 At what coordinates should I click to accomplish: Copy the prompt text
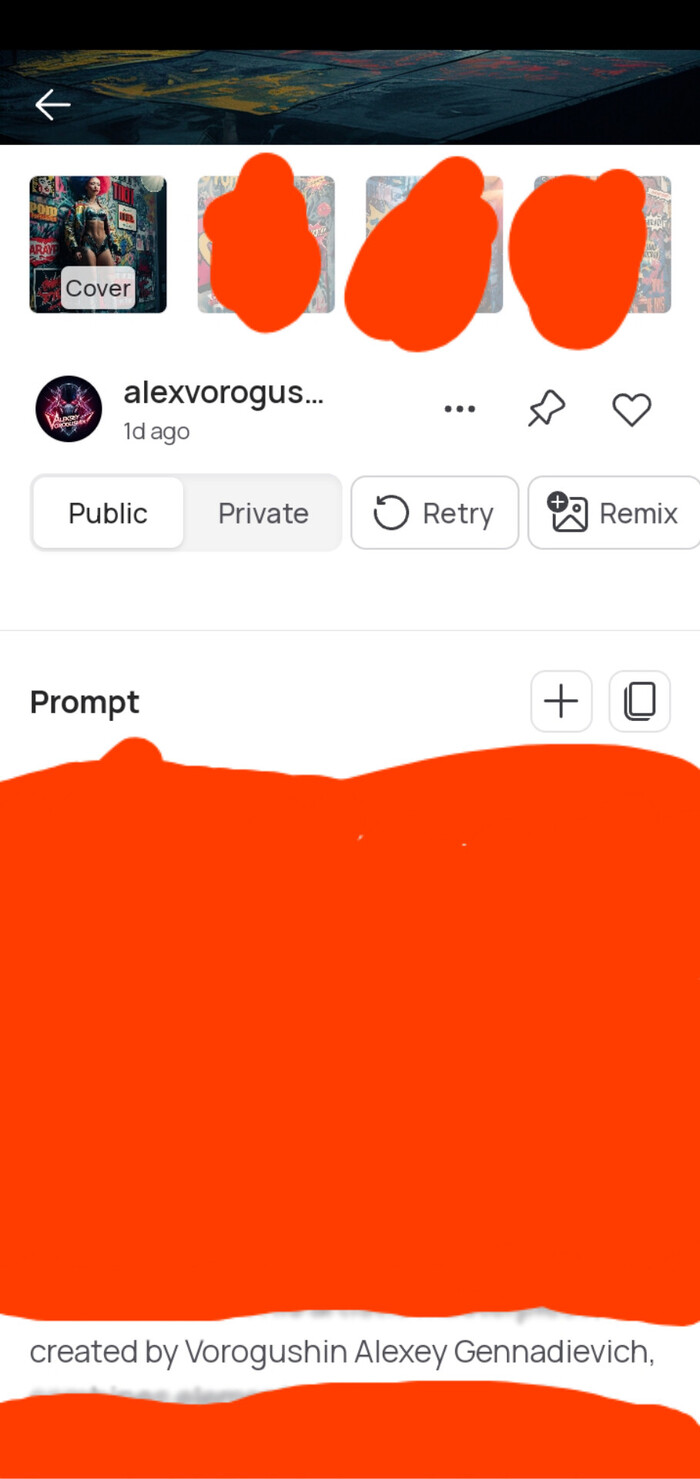pyautogui.click(x=639, y=701)
